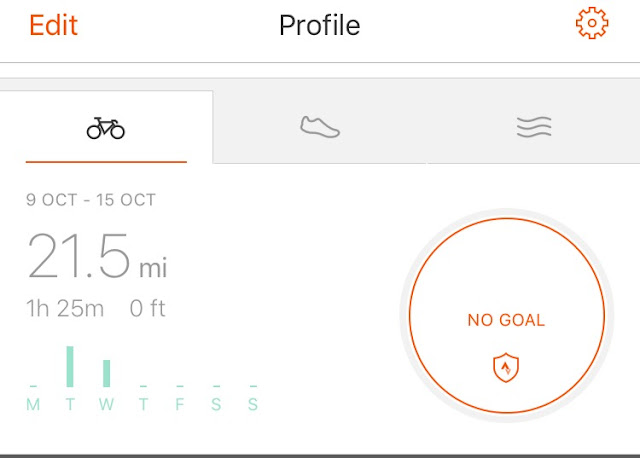The height and width of the screenshot is (458, 640).
Task: Open the settings gear
Action: pos(592,25)
